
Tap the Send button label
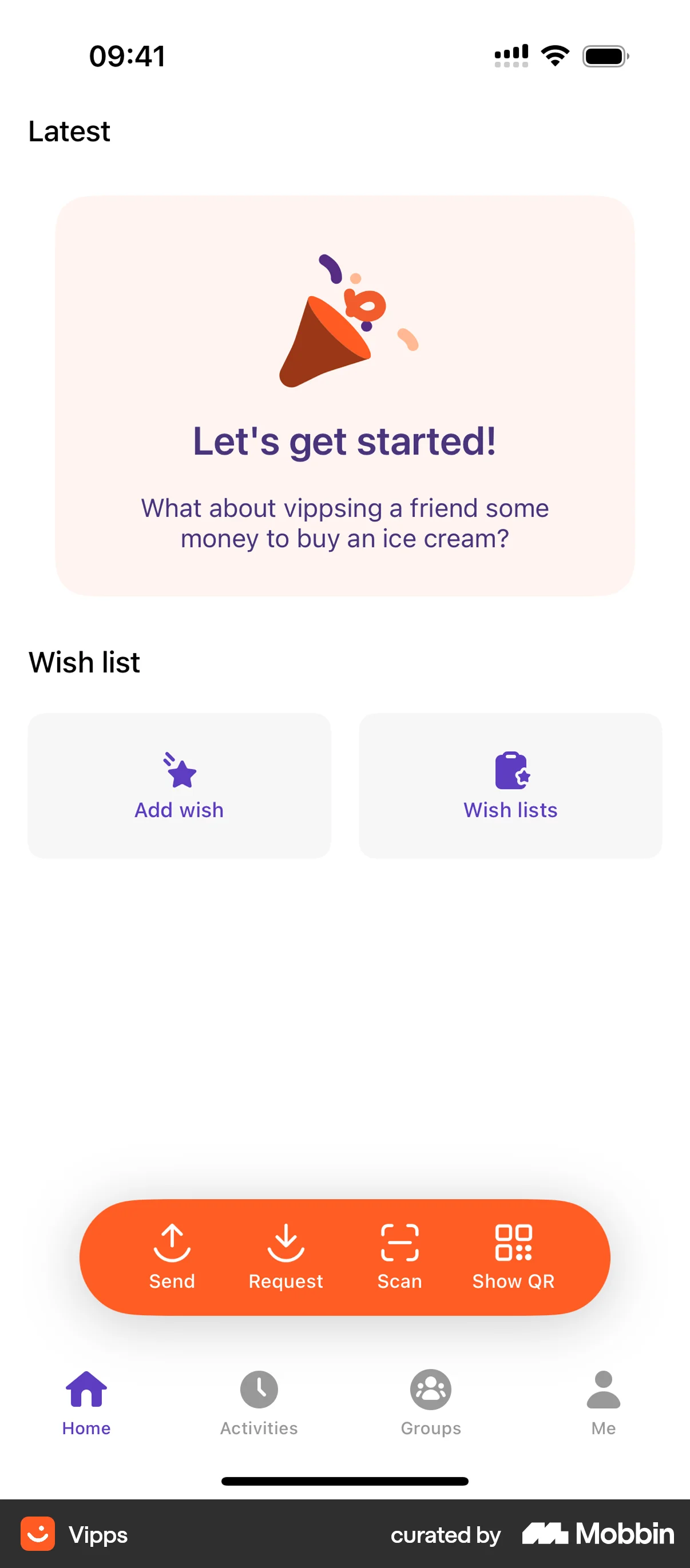tap(171, 1280)
